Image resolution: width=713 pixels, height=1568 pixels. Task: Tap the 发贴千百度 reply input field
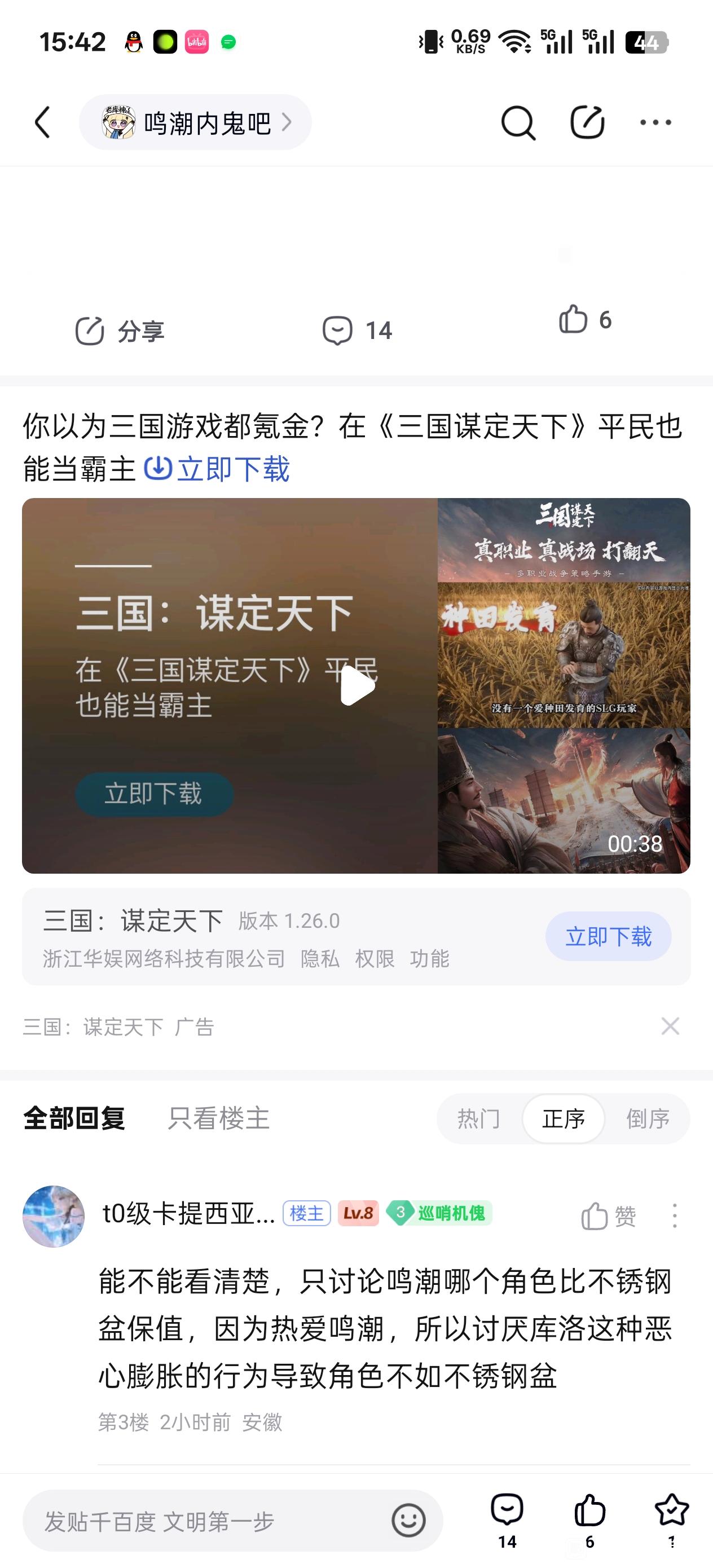coord(232,1521)
